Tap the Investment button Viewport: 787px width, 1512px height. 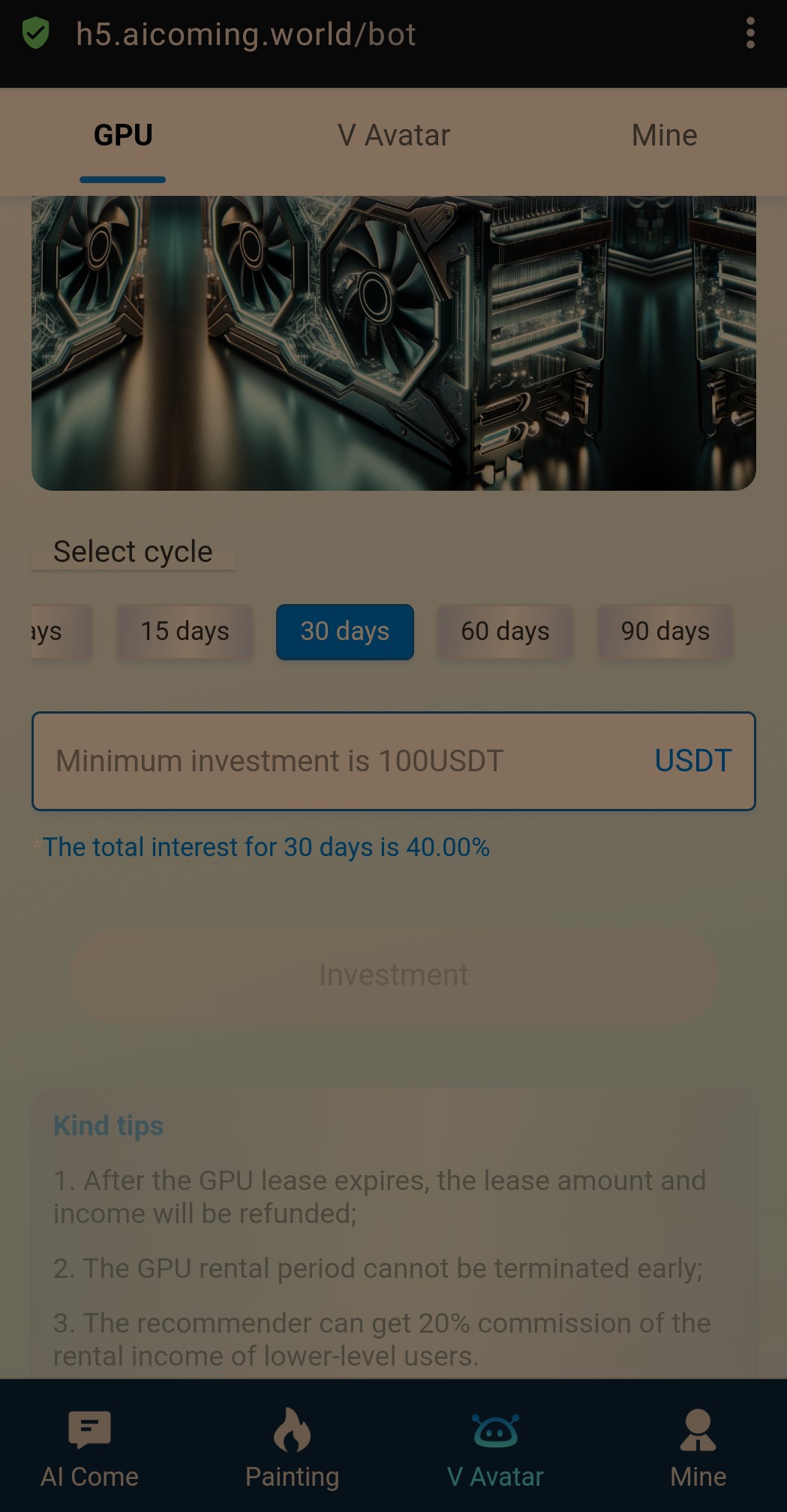tap(394, 975)
